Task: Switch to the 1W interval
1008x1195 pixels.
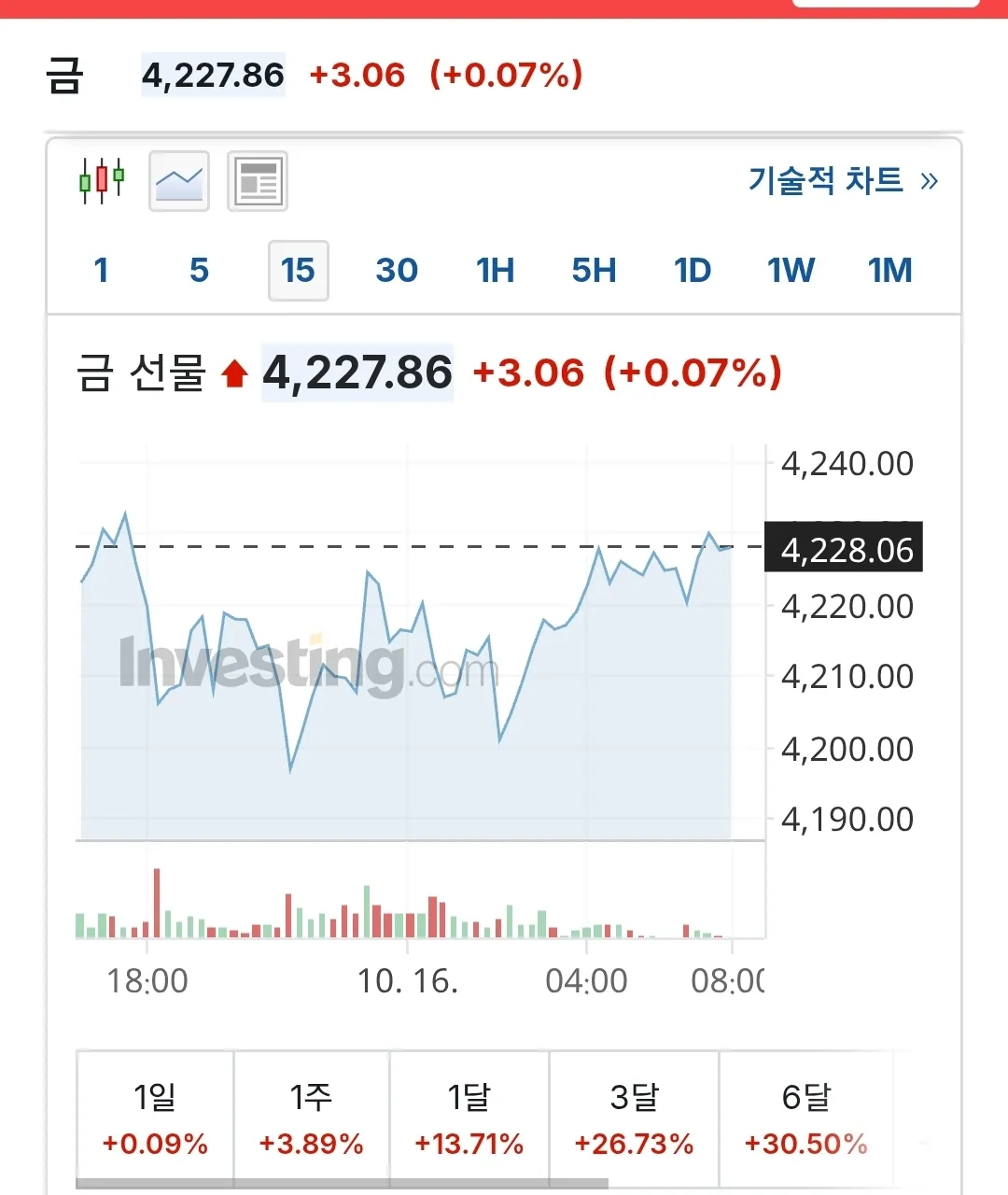Action: pos(791,271)
